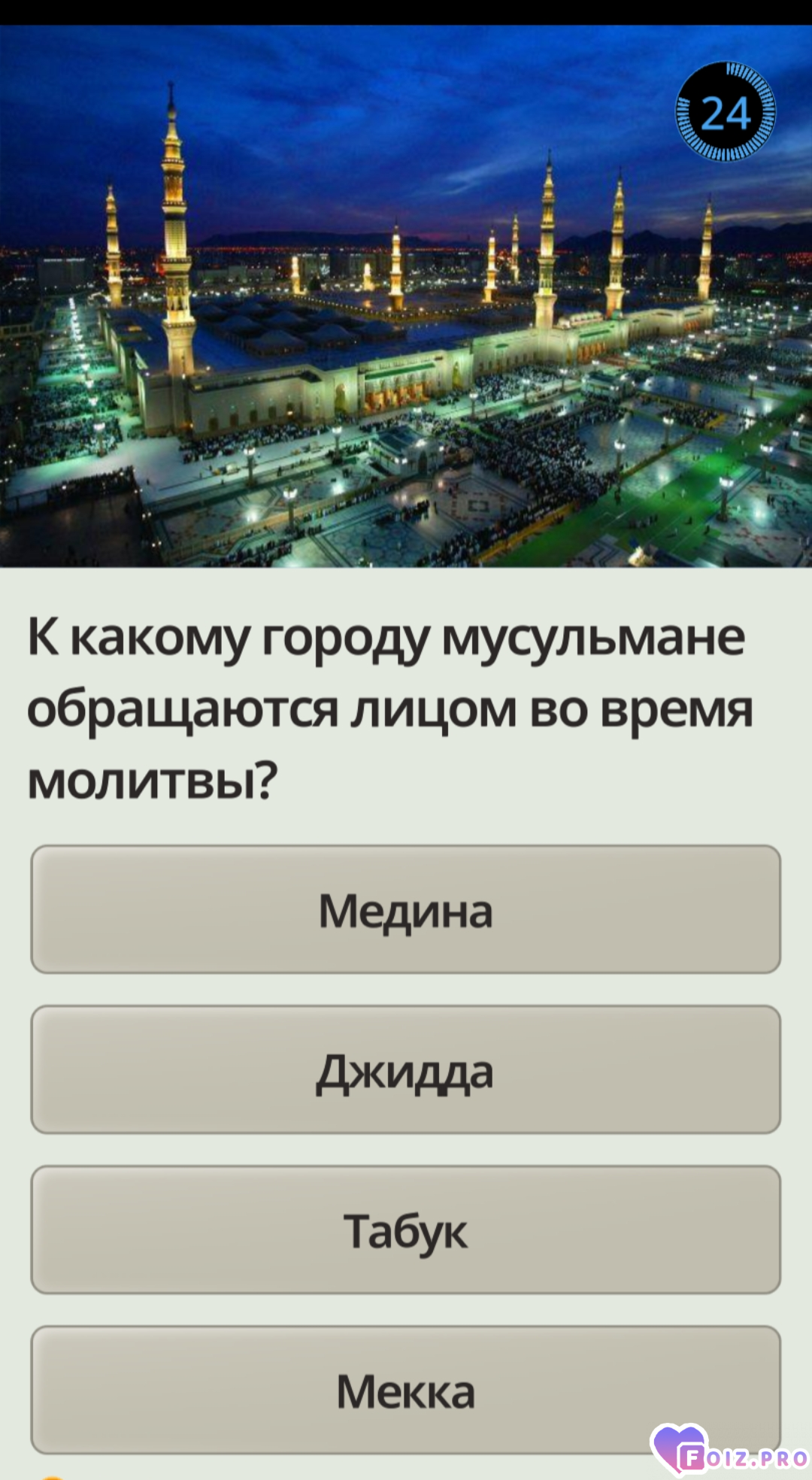Pick the Табук answer option
Viewport: 812px width, 1480px height.
(405, 1230)
